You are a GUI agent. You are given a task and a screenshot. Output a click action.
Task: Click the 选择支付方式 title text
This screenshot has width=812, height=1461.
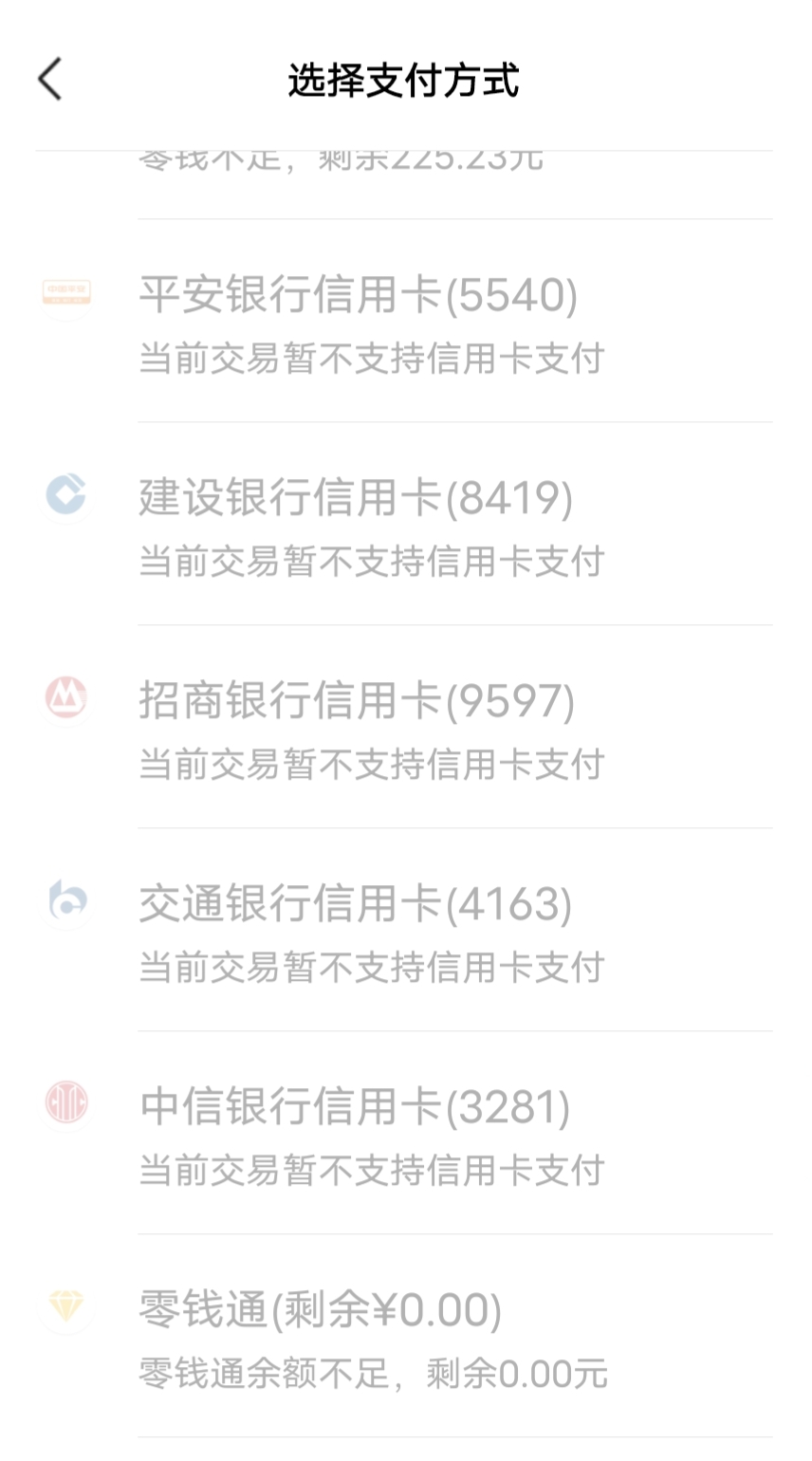tap(406, 79)
